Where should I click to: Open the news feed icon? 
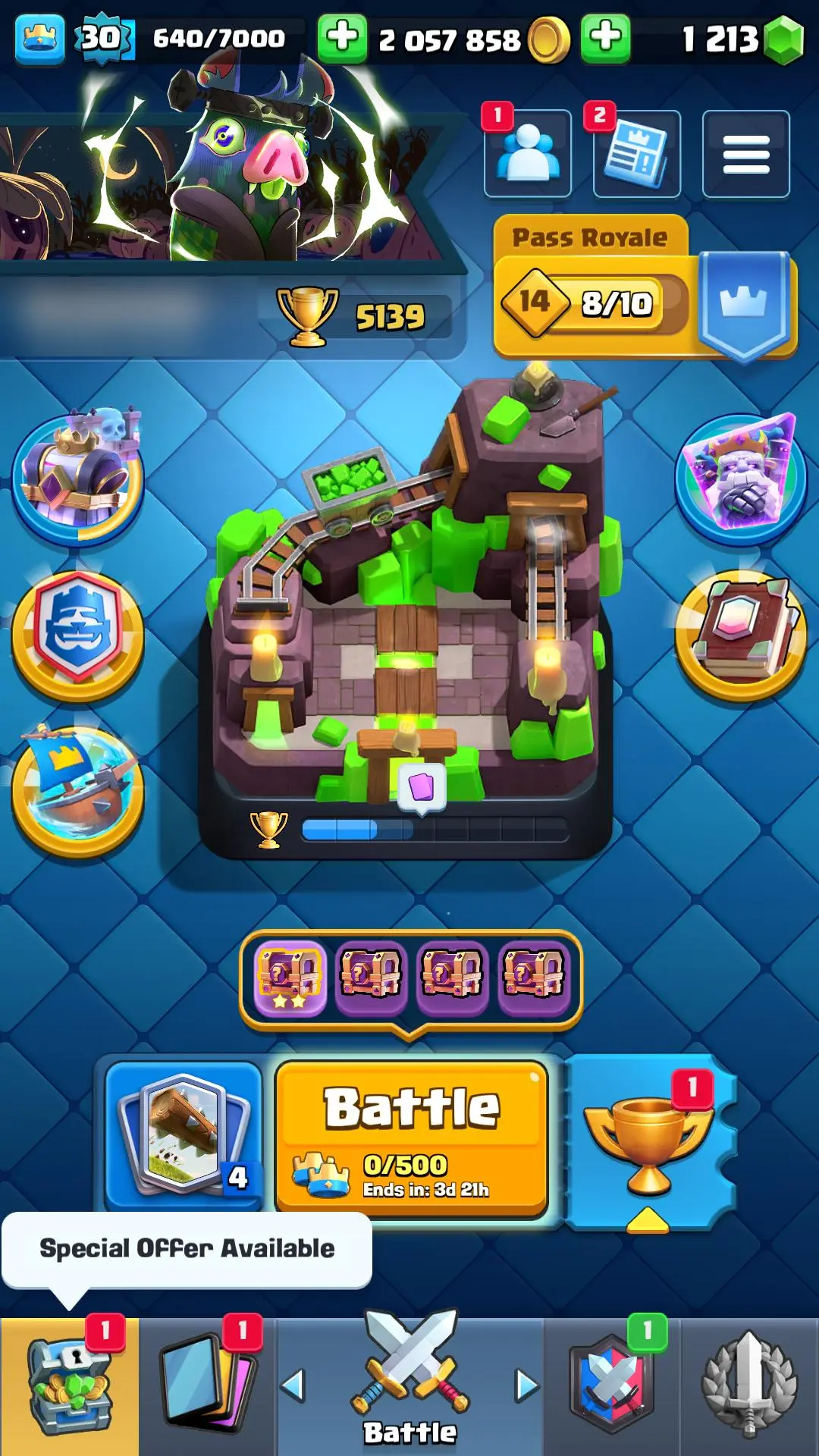tap(636, 154)
